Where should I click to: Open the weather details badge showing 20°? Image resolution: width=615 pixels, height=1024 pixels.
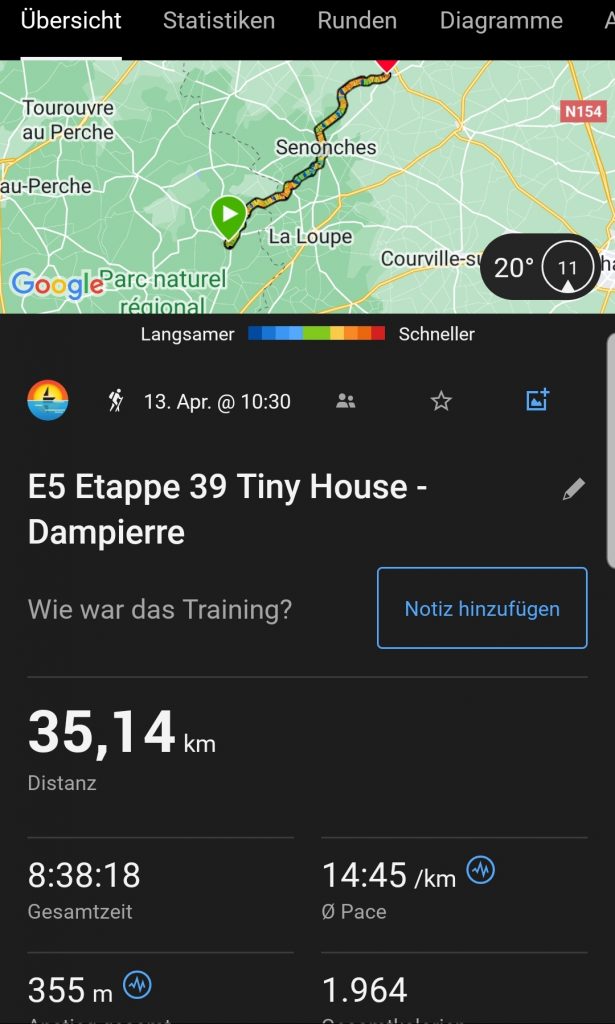(x=540, y=267)
